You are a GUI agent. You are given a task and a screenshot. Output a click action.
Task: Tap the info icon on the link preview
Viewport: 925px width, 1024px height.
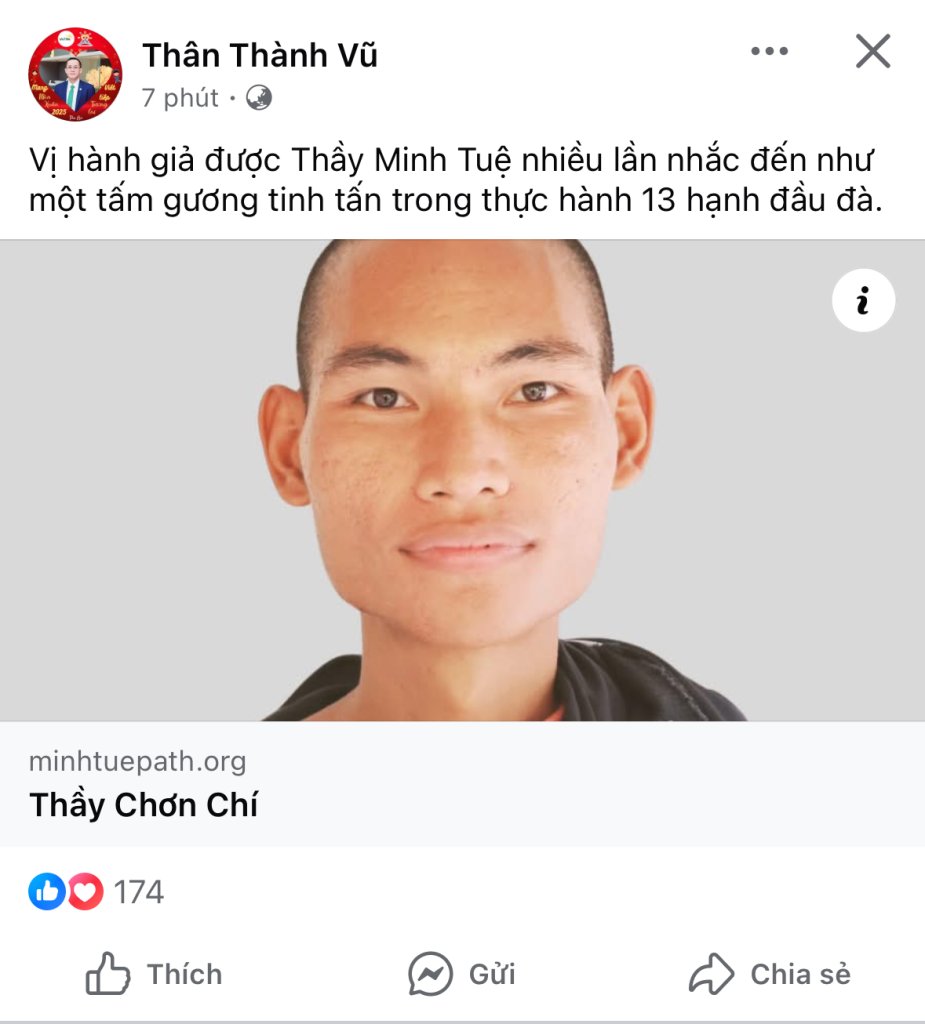pos(863,300)
